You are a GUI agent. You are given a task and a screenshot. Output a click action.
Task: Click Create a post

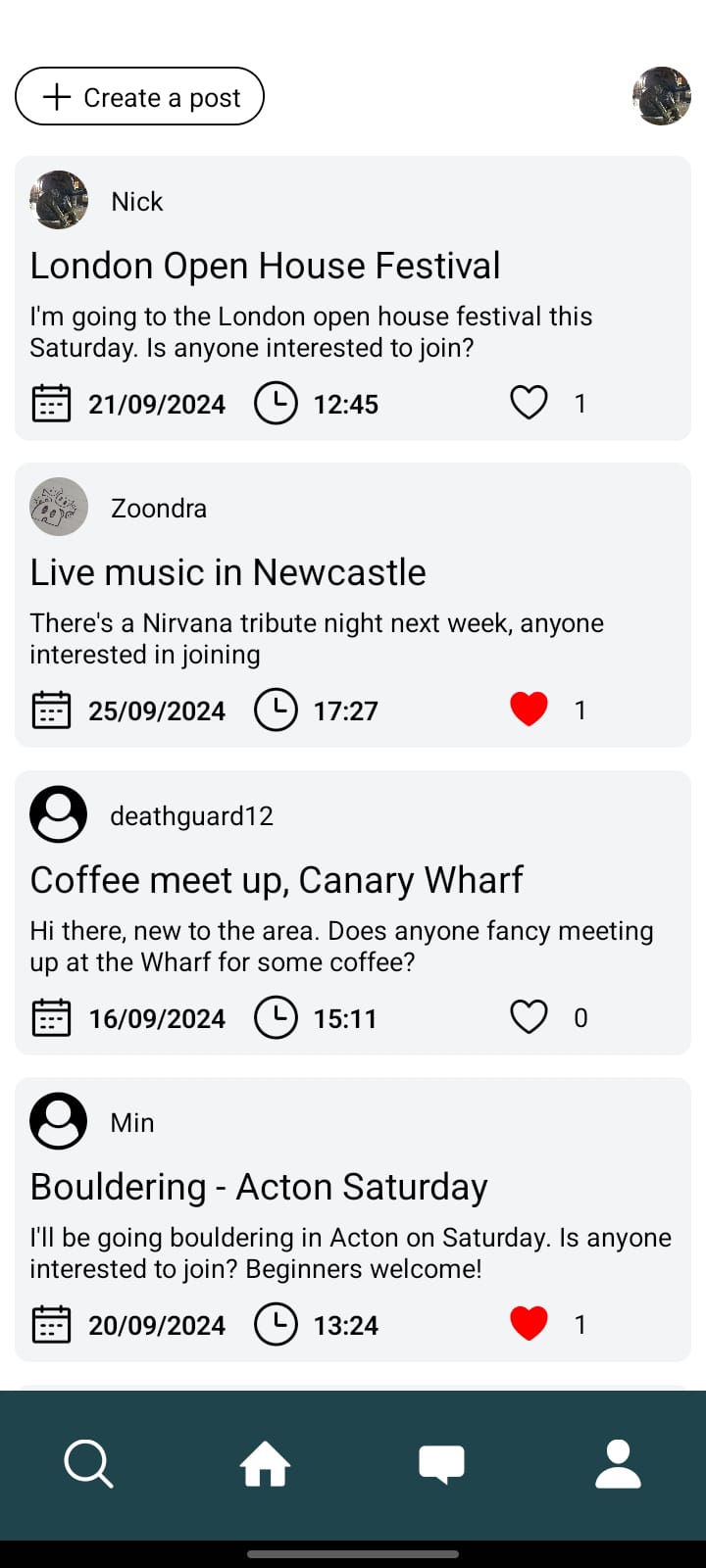click(x=138, y=96)
